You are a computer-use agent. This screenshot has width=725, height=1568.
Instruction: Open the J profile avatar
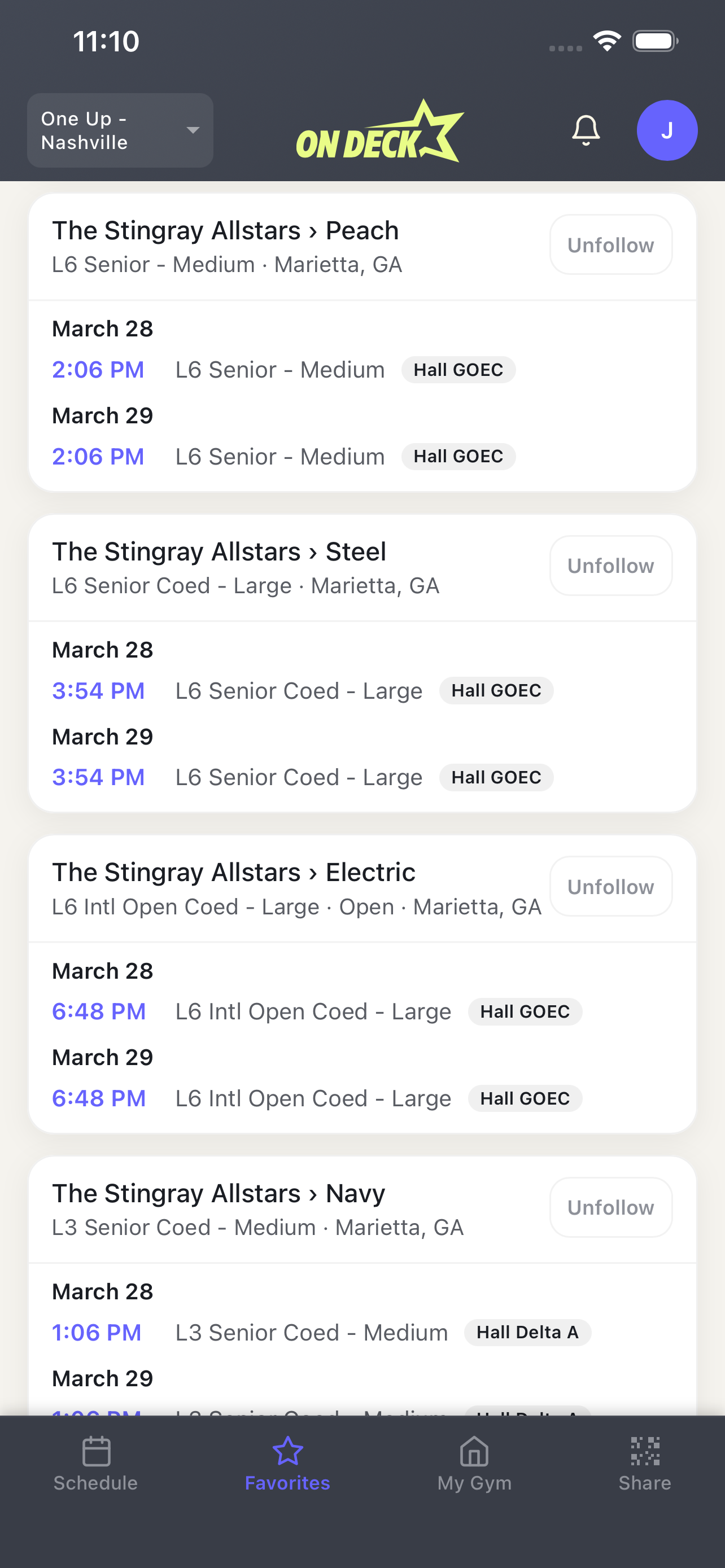(667, 130)
